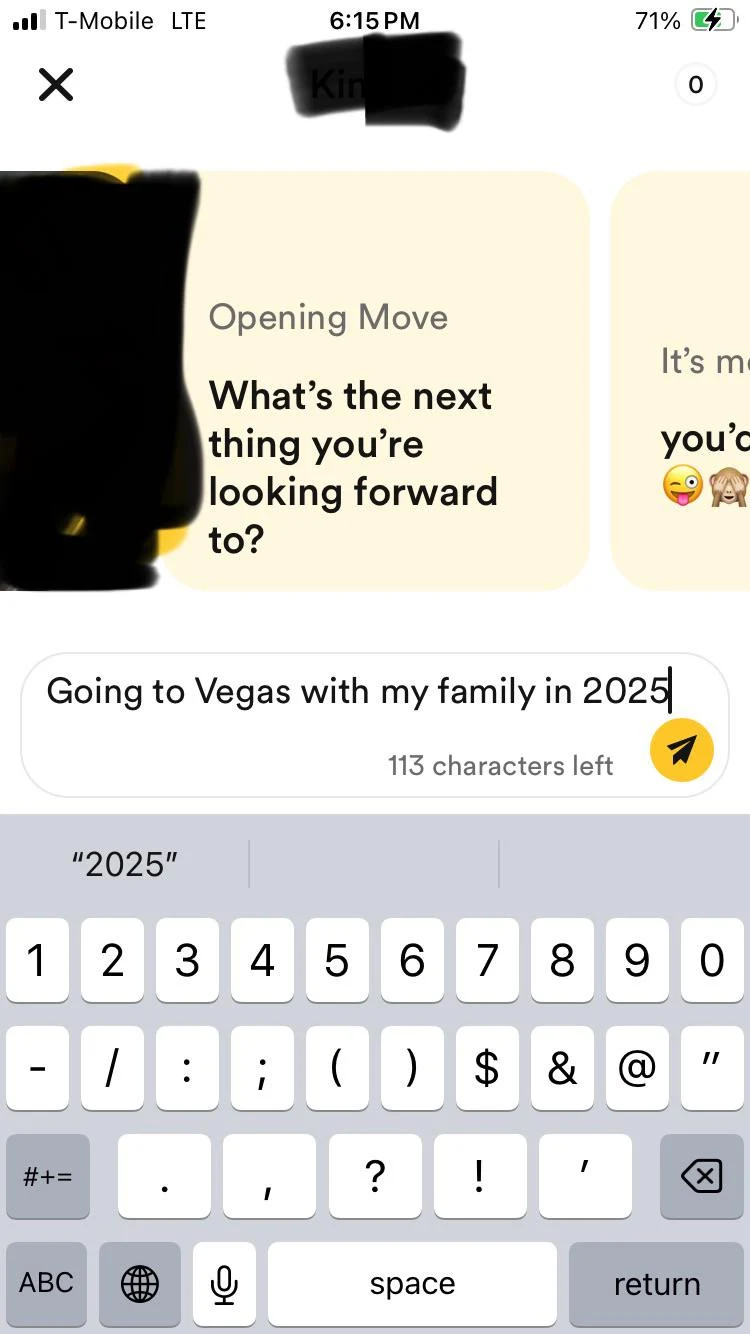This screenshot has width=750, height=1334.
Task: Tap the return key
Action: [x=656, y=1283]
